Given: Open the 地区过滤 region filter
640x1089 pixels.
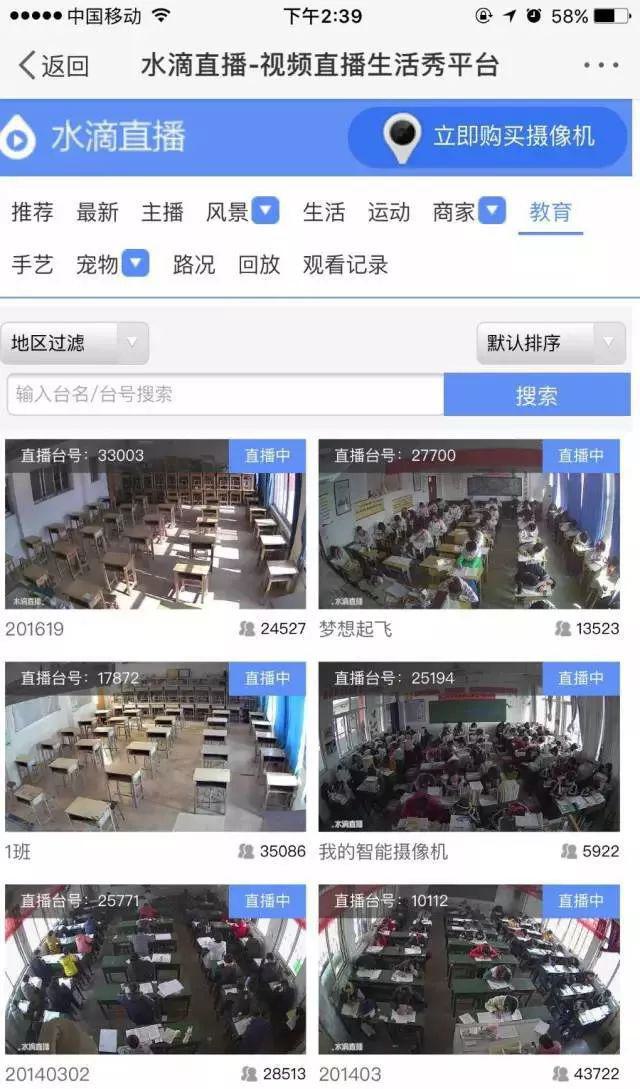Looking at the screenshot, I should 75,343.
